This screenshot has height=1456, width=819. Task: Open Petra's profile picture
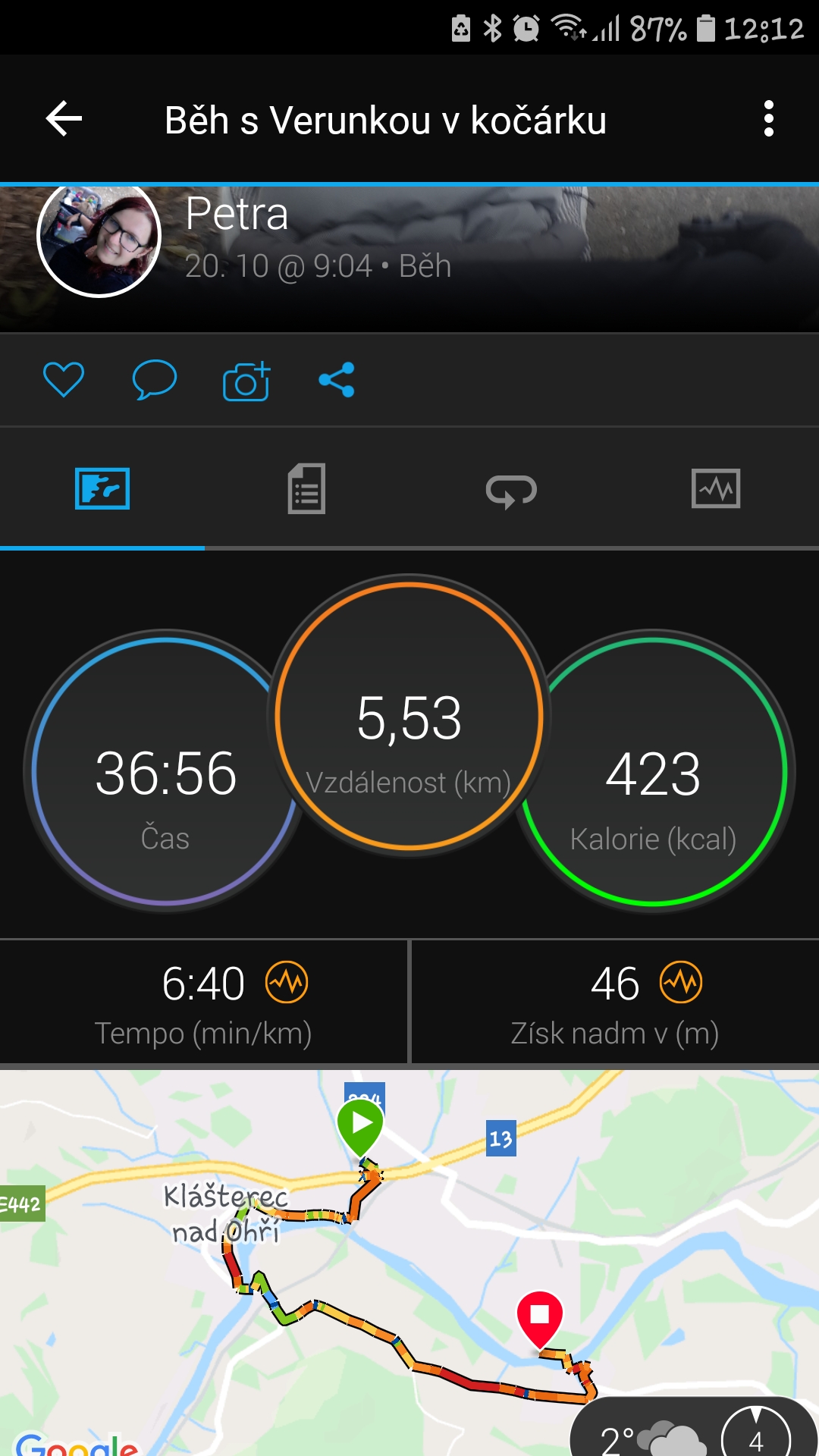99,237
